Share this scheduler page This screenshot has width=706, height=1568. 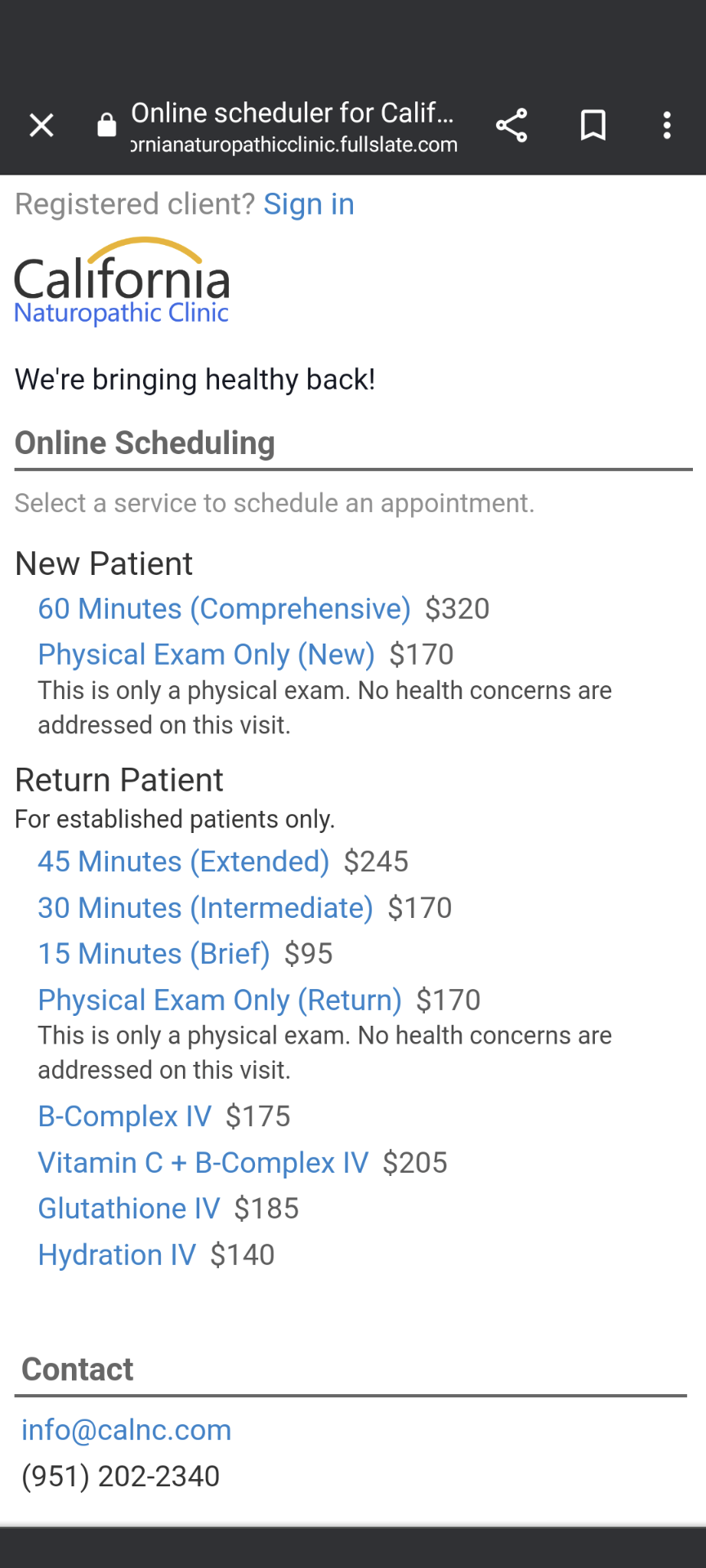[512, 126]
